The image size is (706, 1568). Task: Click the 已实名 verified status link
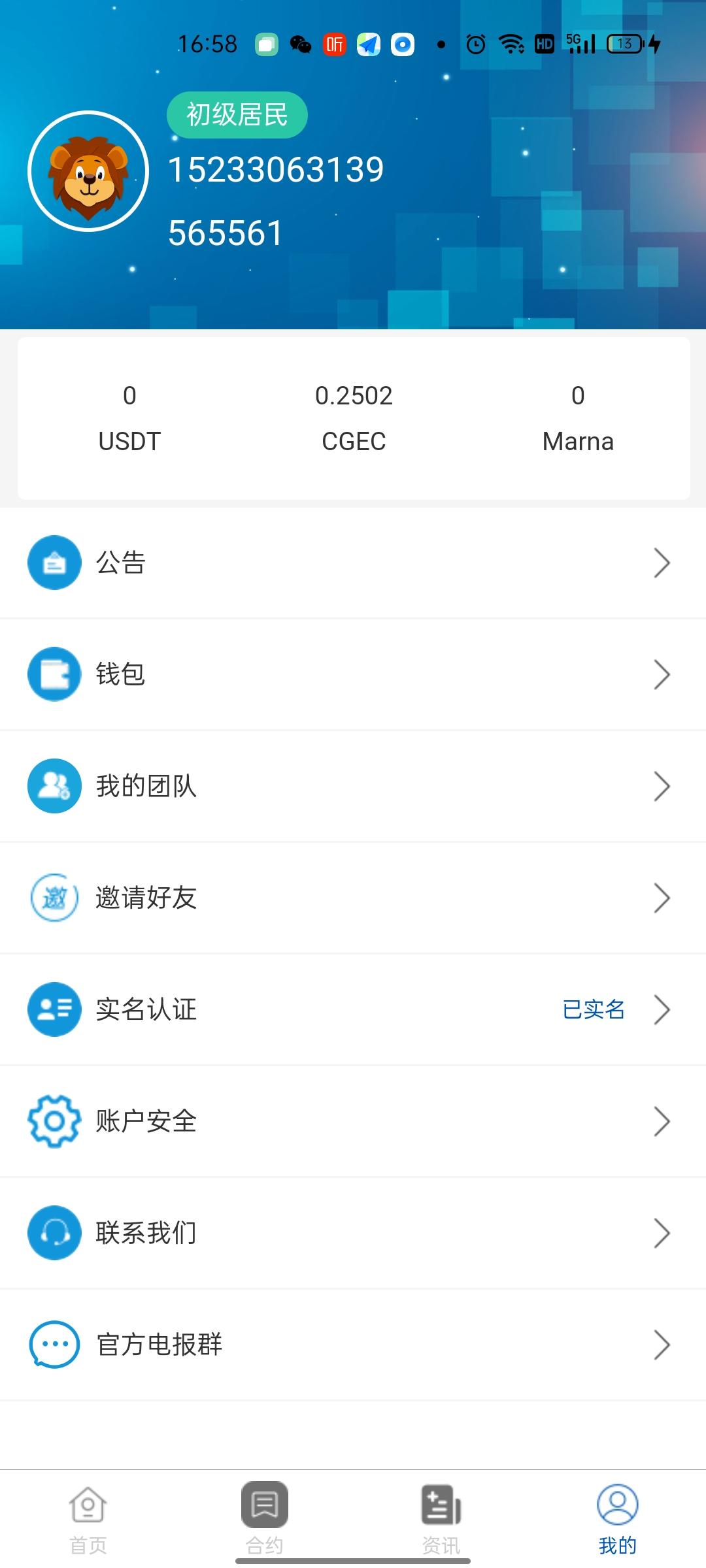(594, 1009)
